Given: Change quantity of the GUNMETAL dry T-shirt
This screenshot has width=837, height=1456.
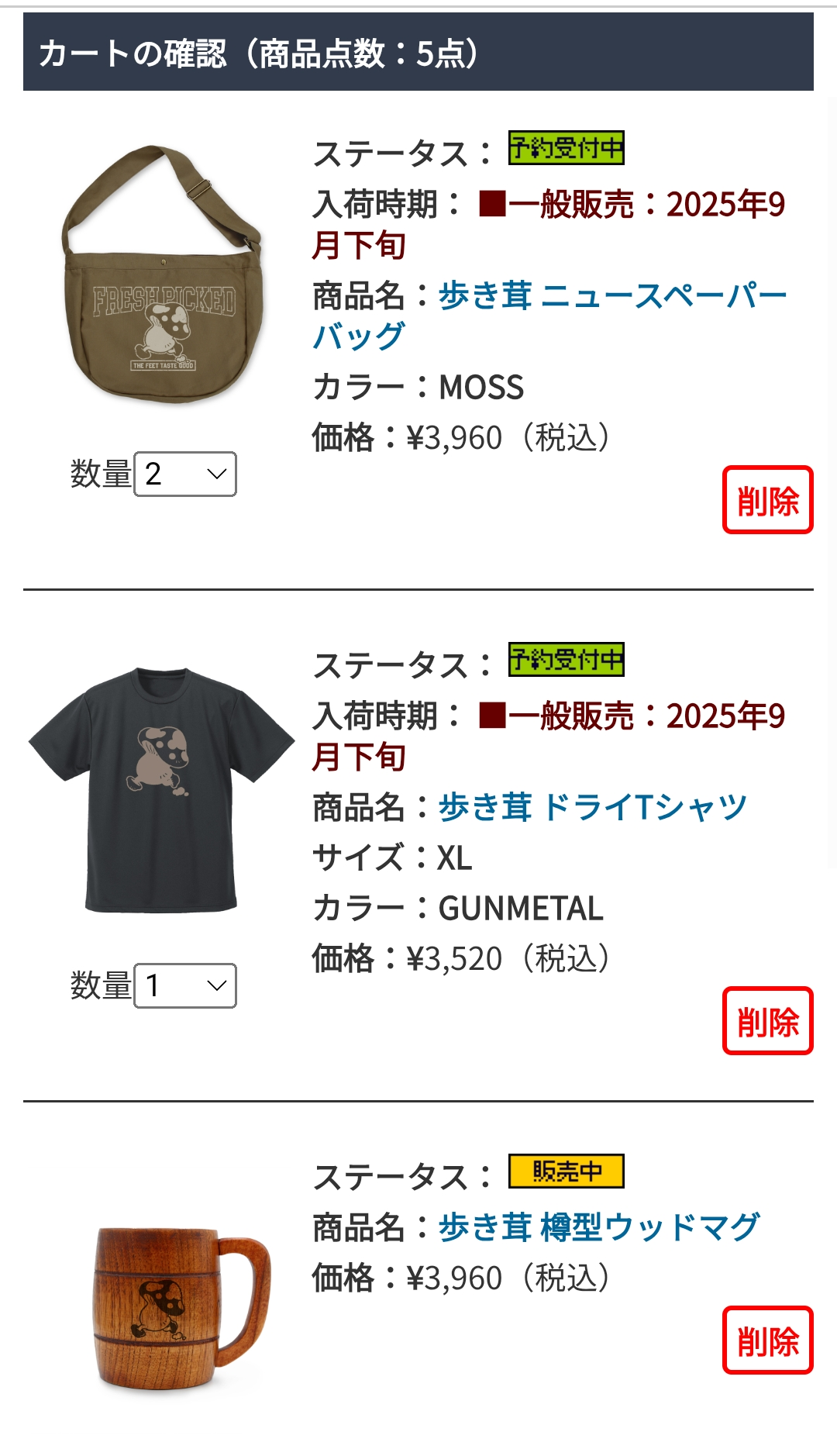Looking at the screenshot, I should 185,985.
